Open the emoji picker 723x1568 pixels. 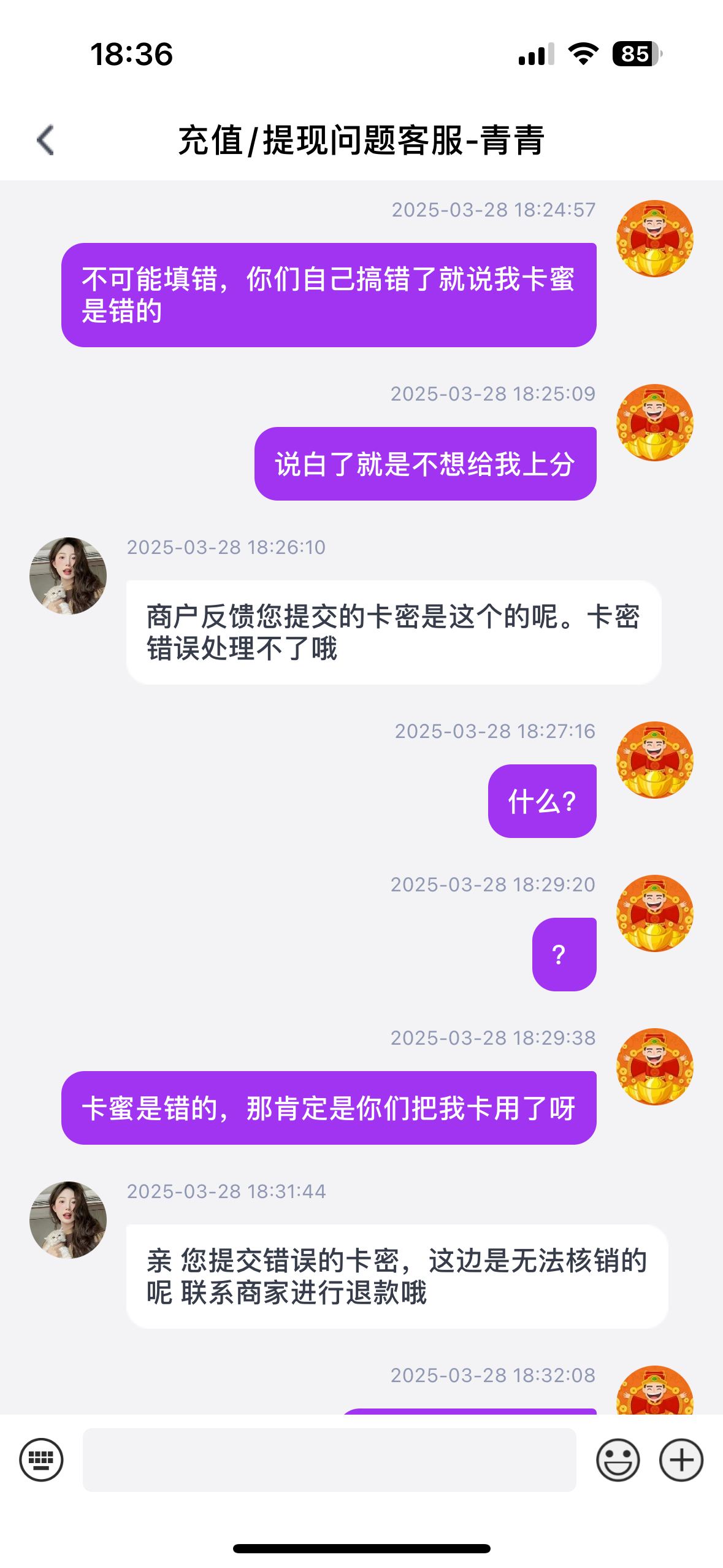tap(618, 1459)
